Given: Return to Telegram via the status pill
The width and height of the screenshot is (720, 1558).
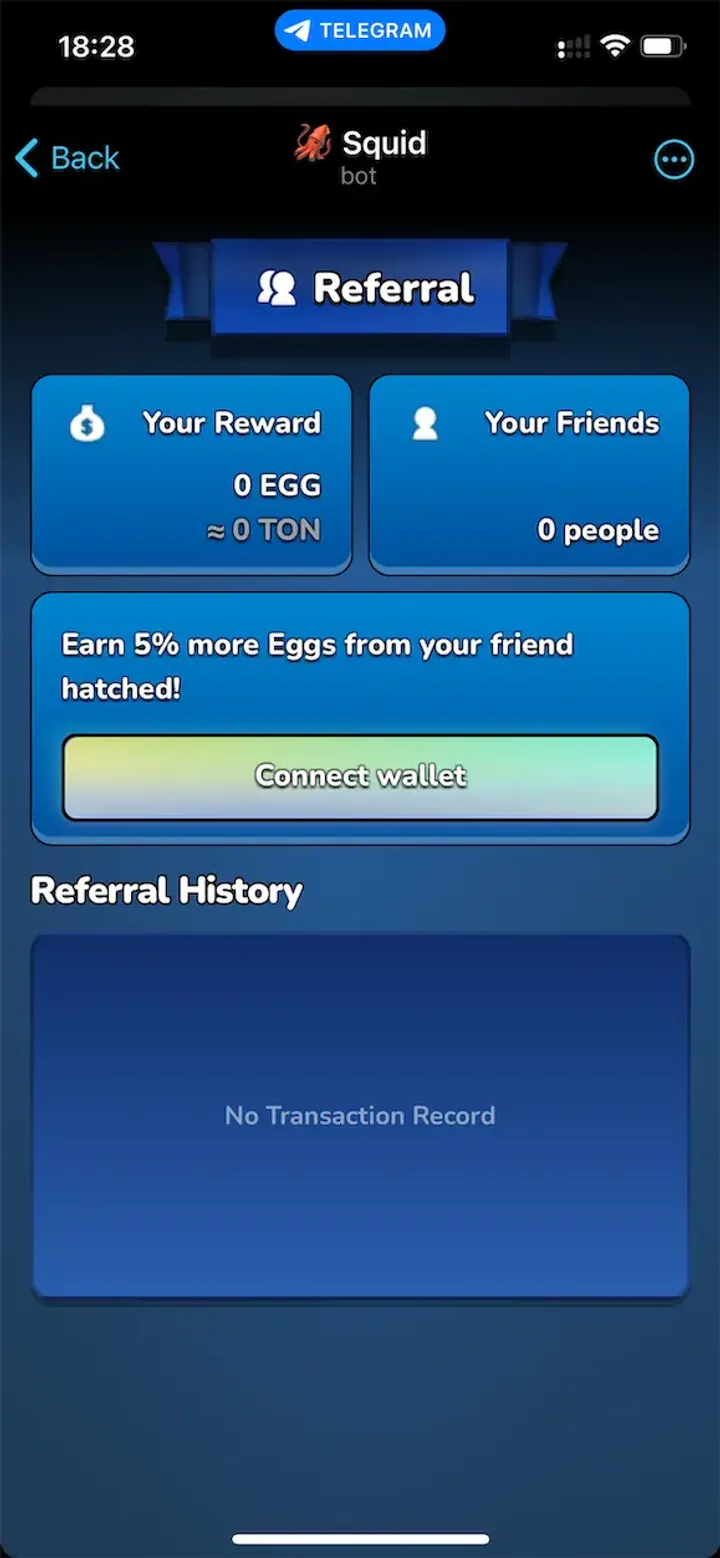Looking at the screenshot, I should point(359,31).
